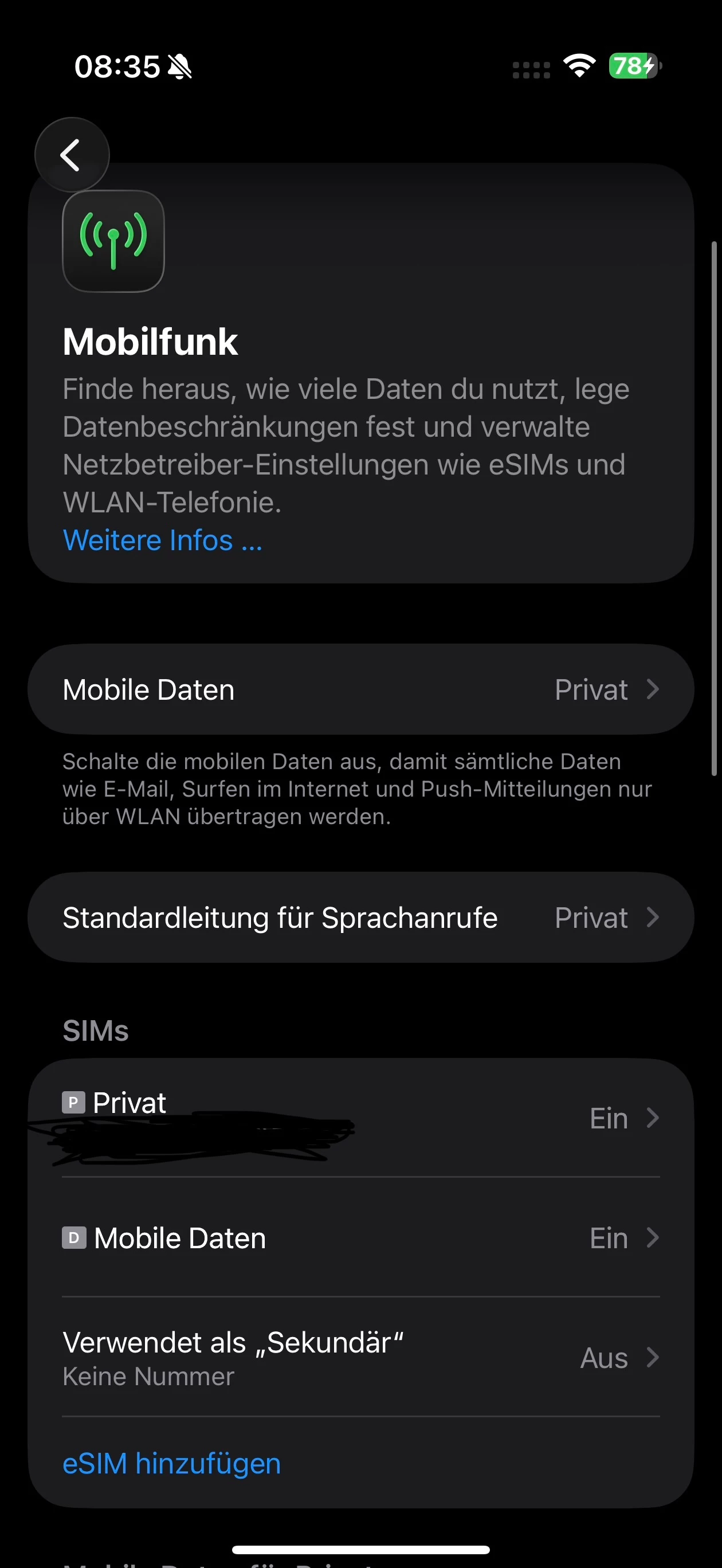
Task: Tap eSIM hinzufügen
Action: (172, 1464)
